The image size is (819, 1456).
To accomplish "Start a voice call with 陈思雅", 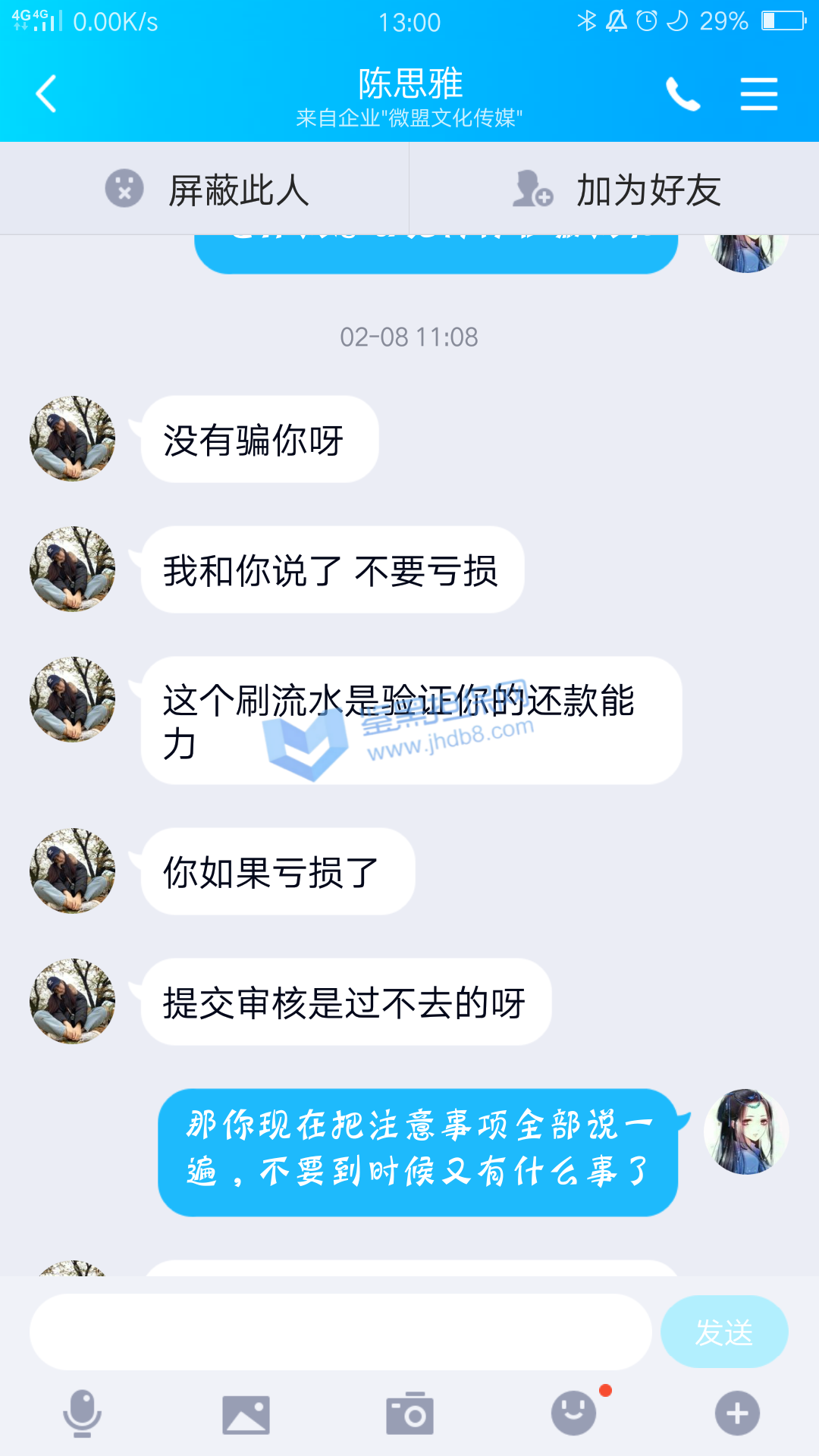I will 682,94.
